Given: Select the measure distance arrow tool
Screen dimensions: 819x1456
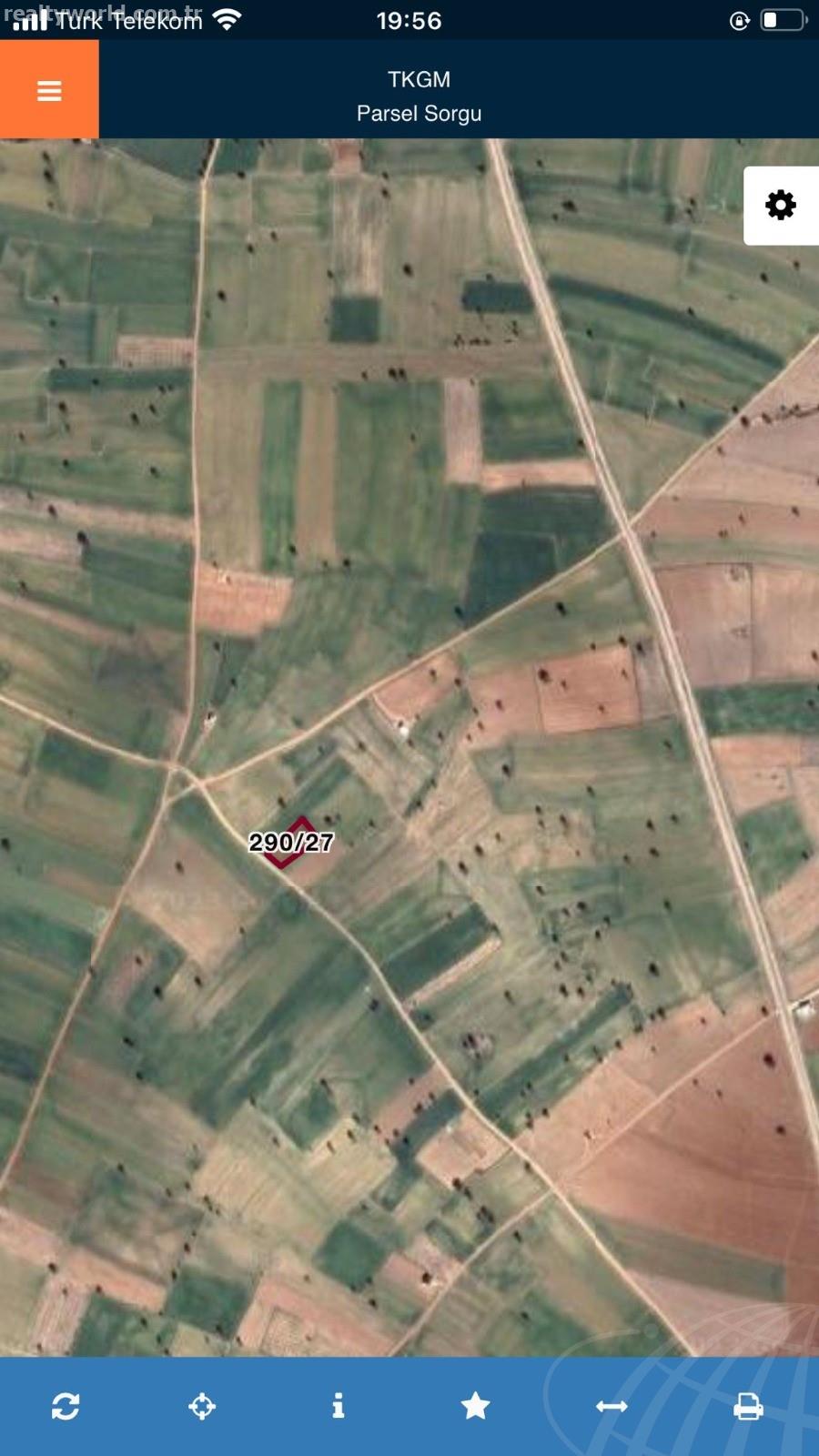Looking at the screenshot, I should [612, 1407].
